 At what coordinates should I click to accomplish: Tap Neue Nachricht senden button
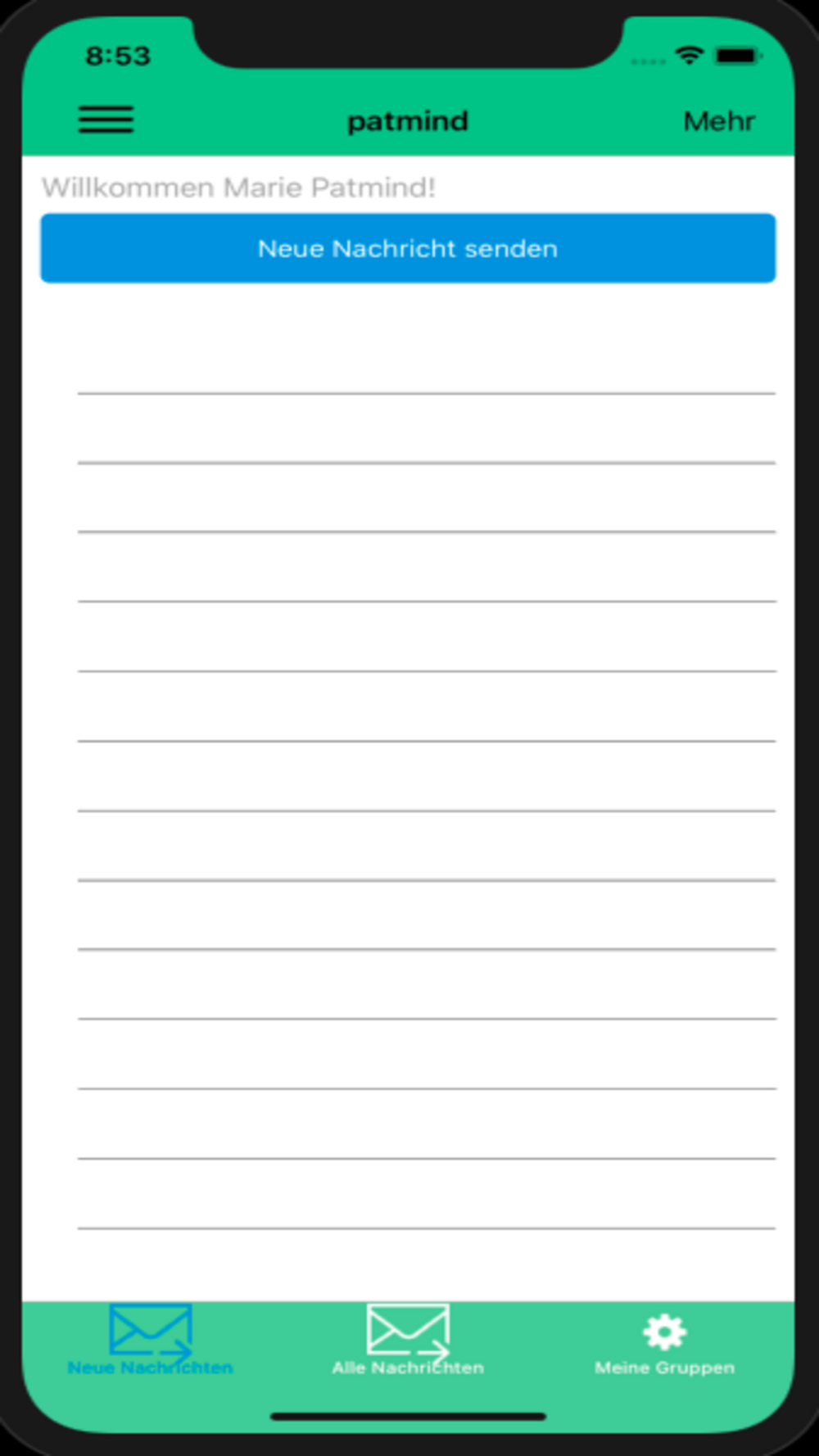pos(408,248)
